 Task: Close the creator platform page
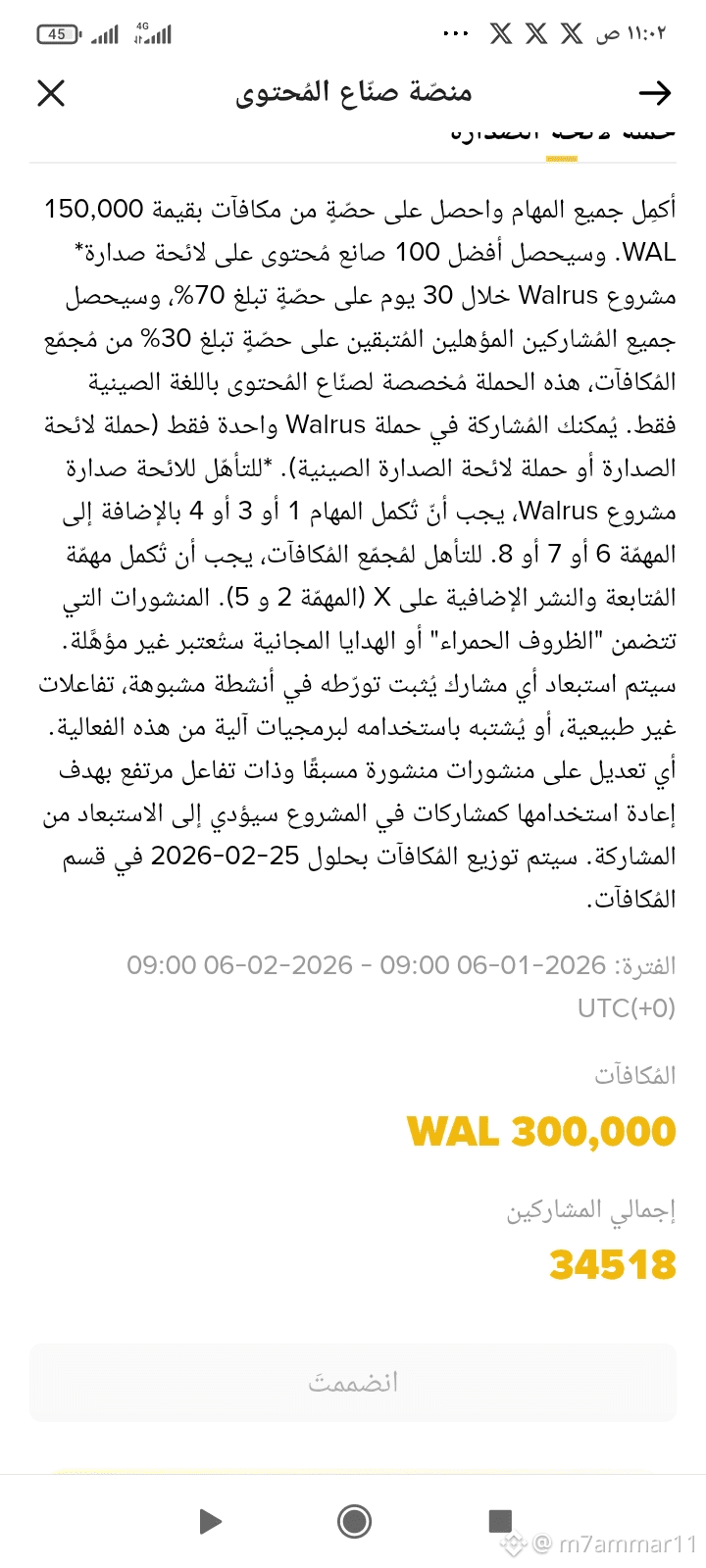click(x=51, y=93)
